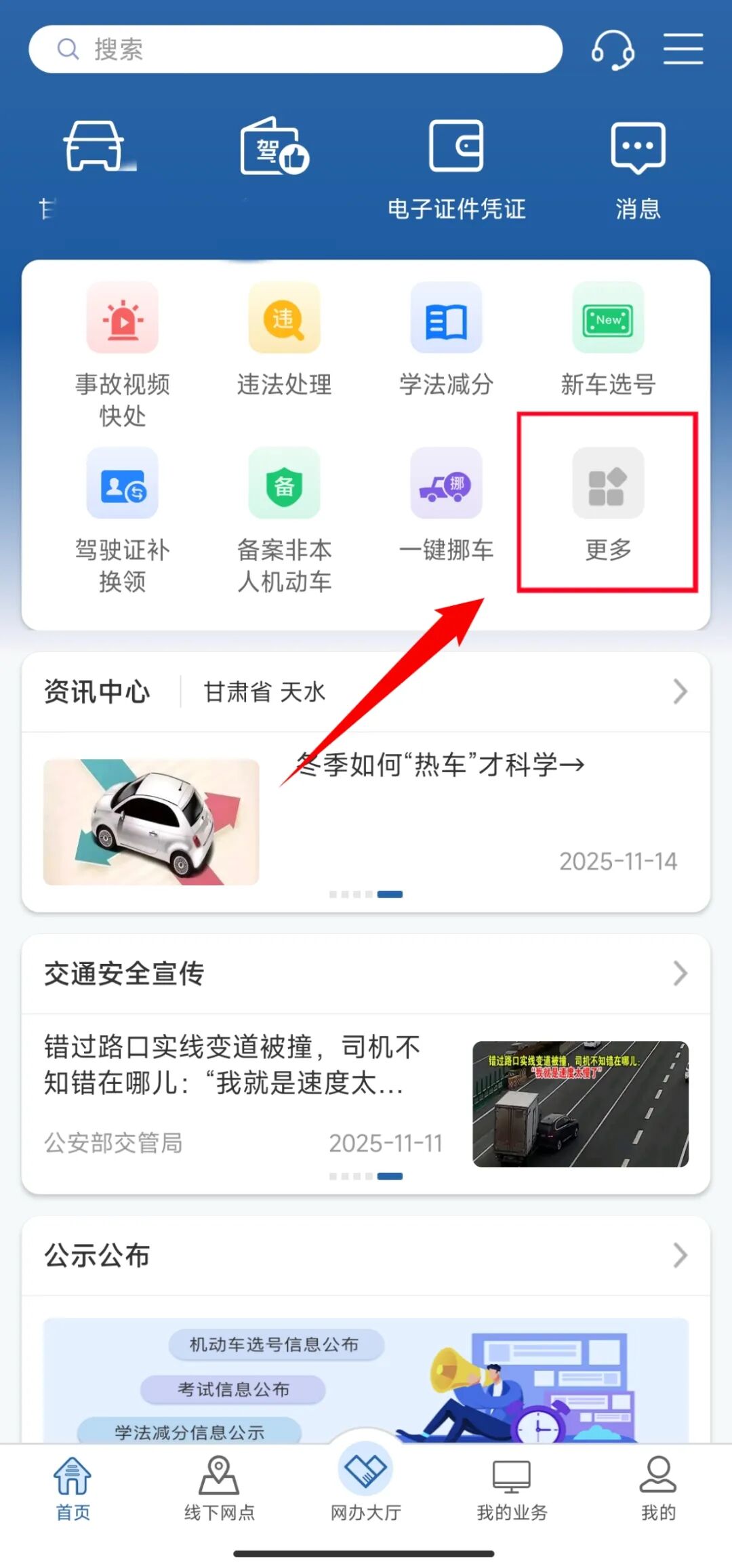Open 事故视频快处 service

tap(123, 354)
